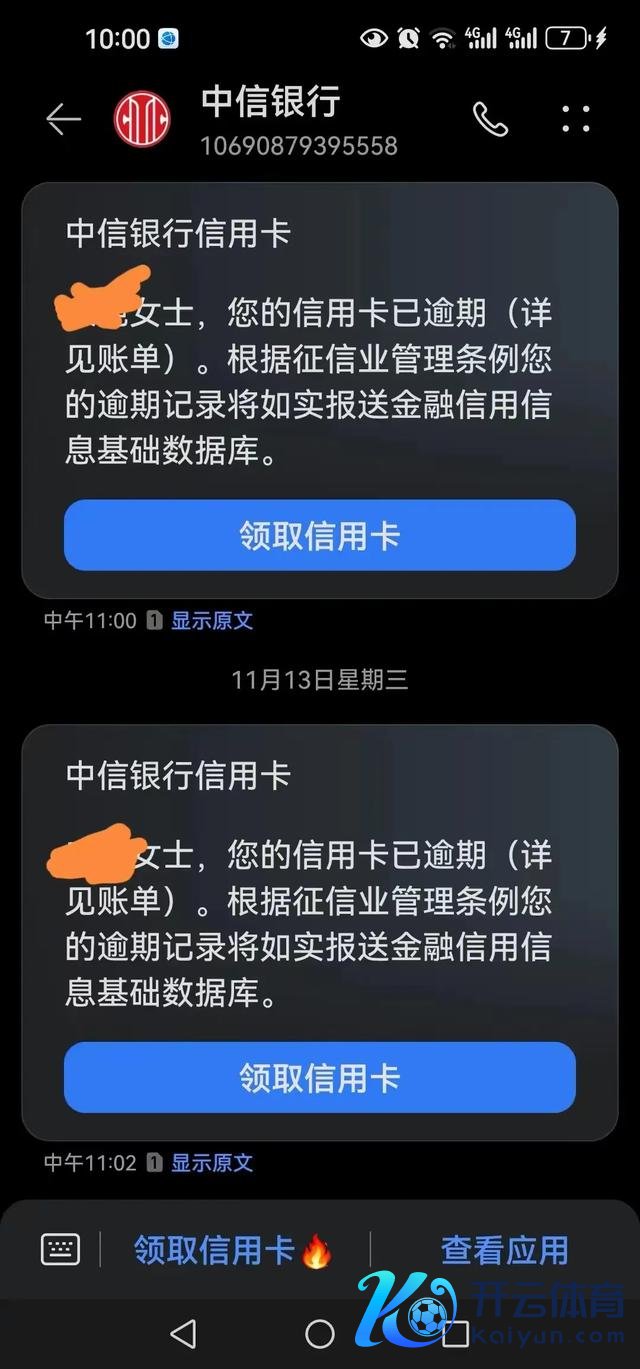The height and width of the screenshot is (1369, 640).
Task: Show original text of the 11:00 message
Action: [x=212, y=620]
